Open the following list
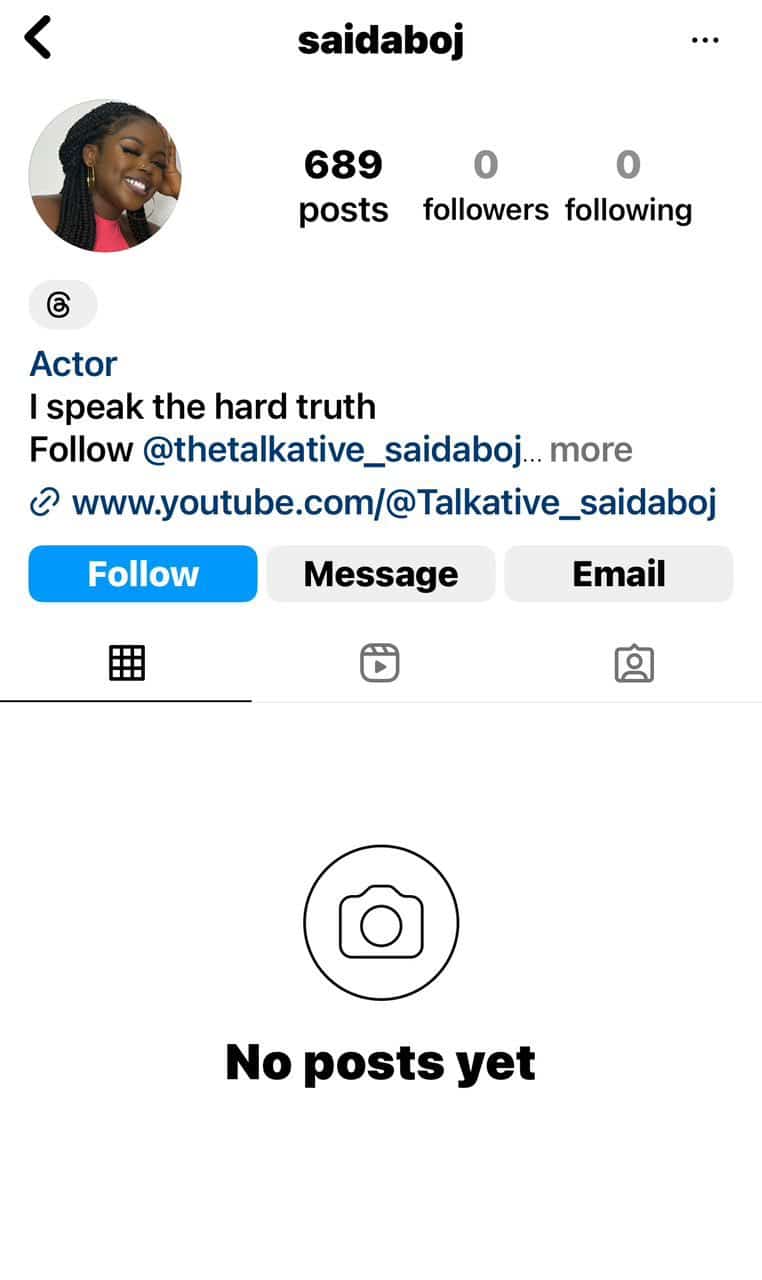 [x=628, y=187]
